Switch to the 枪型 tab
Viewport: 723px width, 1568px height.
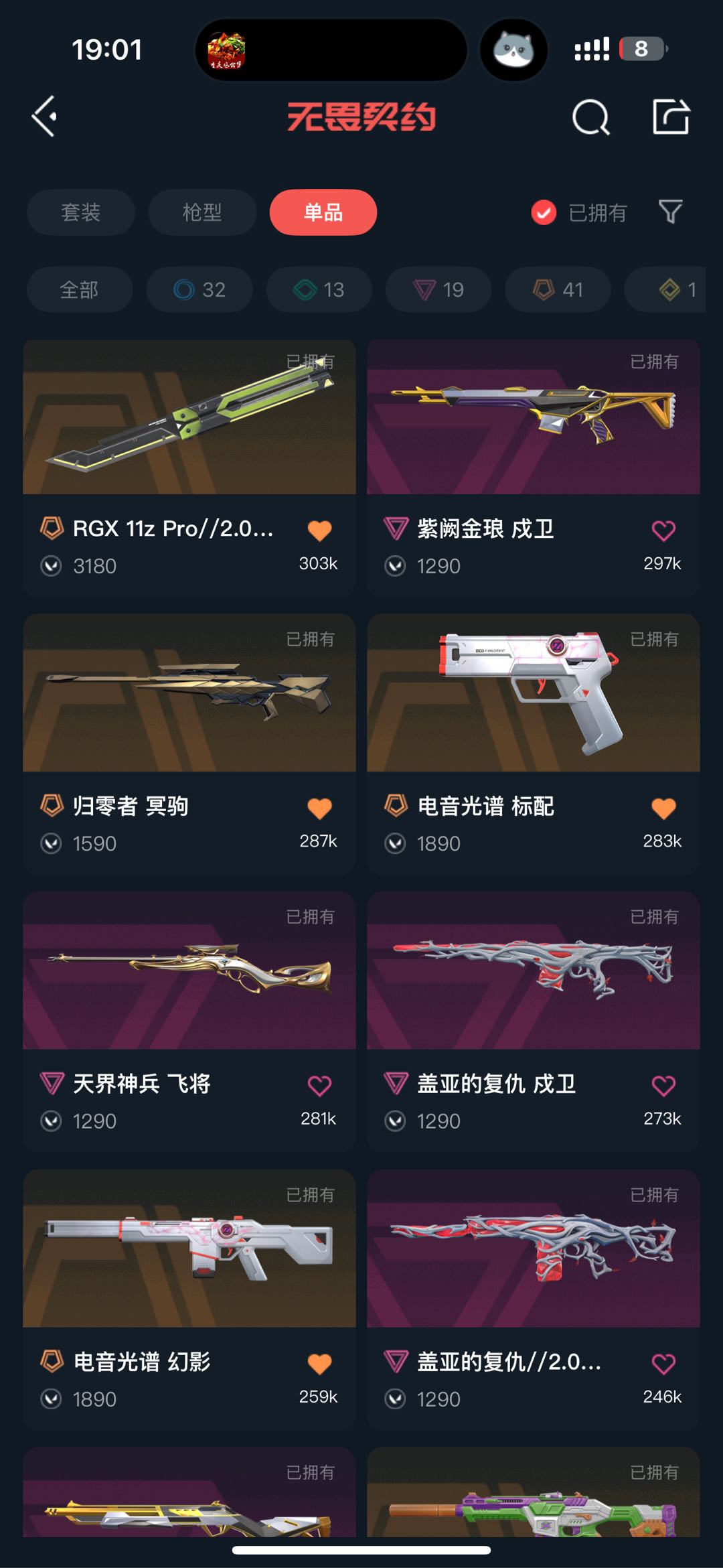[202, 212]
